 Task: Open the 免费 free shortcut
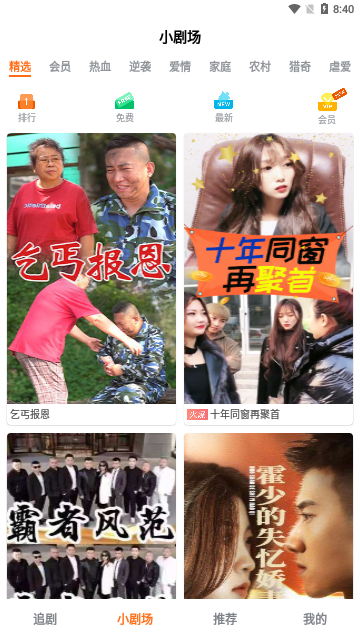[124, 108]
